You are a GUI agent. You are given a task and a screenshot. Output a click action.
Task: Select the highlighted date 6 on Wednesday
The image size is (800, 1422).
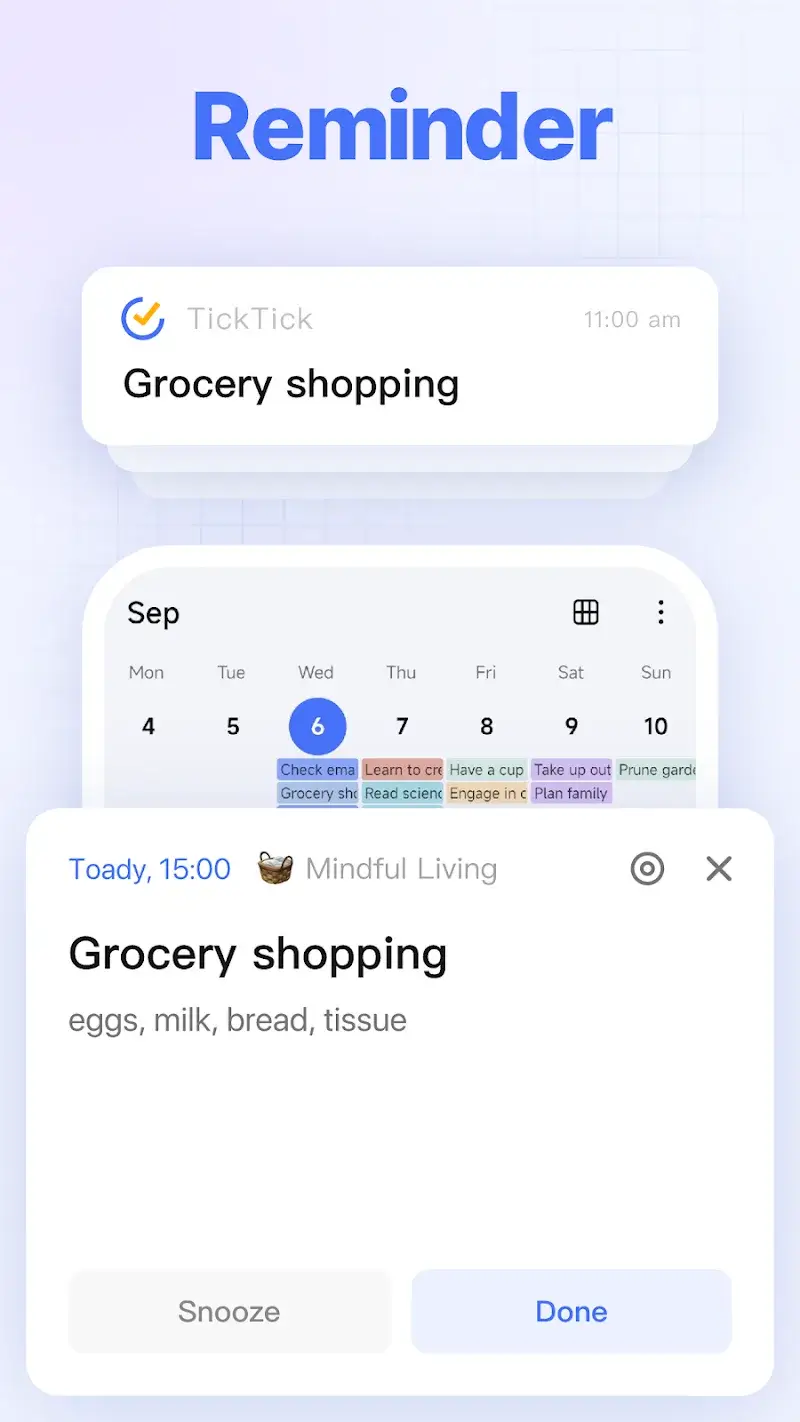[317, 726]
